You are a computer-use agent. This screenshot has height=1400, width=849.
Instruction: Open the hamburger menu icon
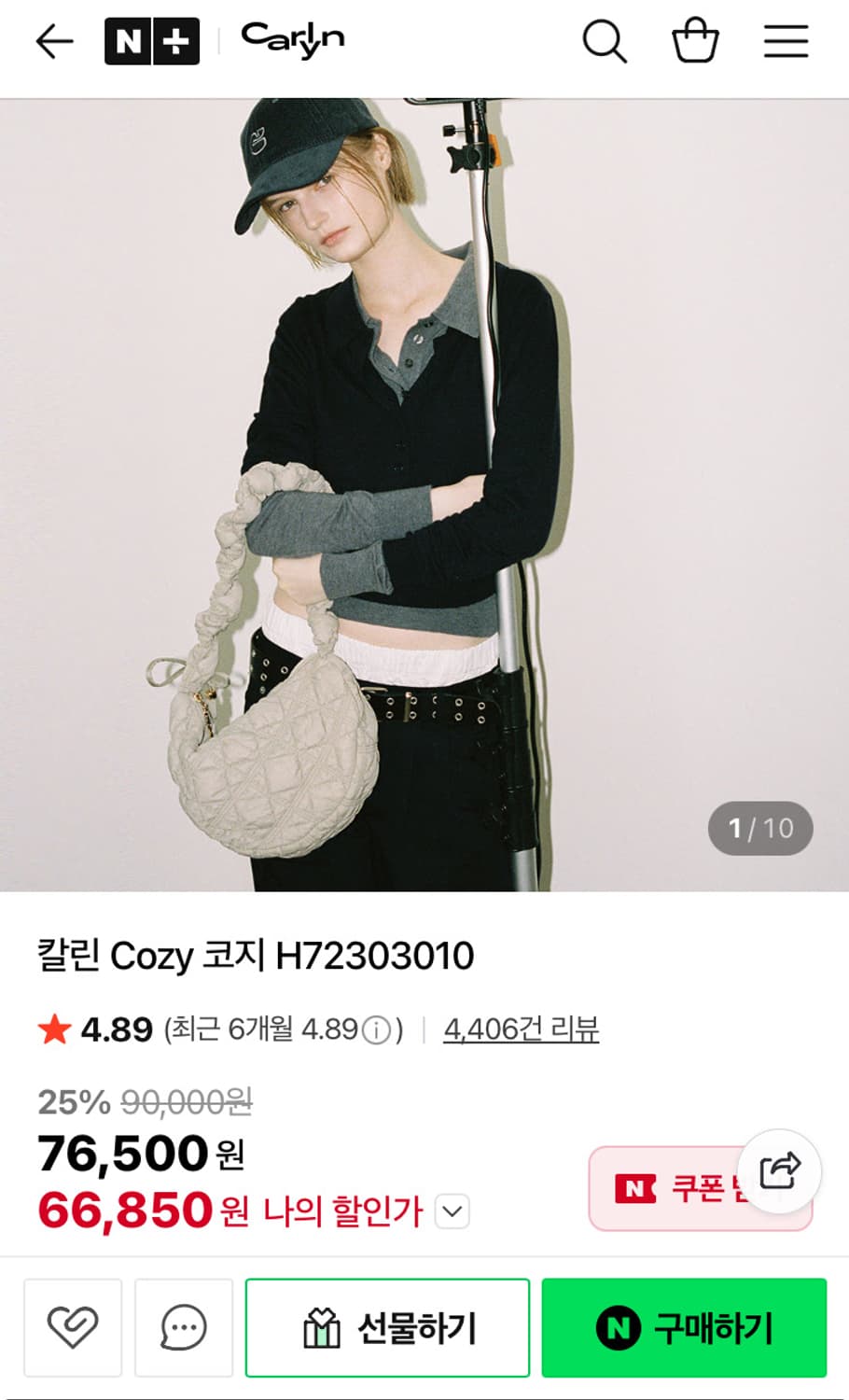786,42
